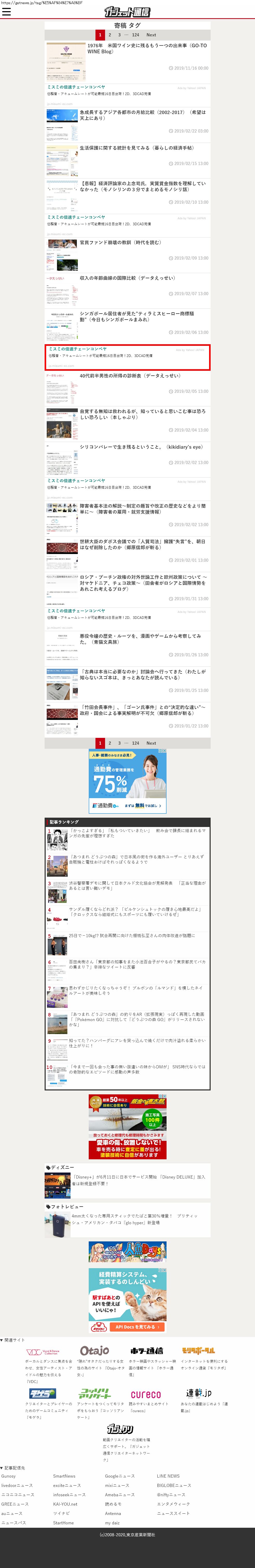The width and height of the screenshot is (255, 1568).
Task: Open the SmartNews distribution link
Action: (64, 1476)
